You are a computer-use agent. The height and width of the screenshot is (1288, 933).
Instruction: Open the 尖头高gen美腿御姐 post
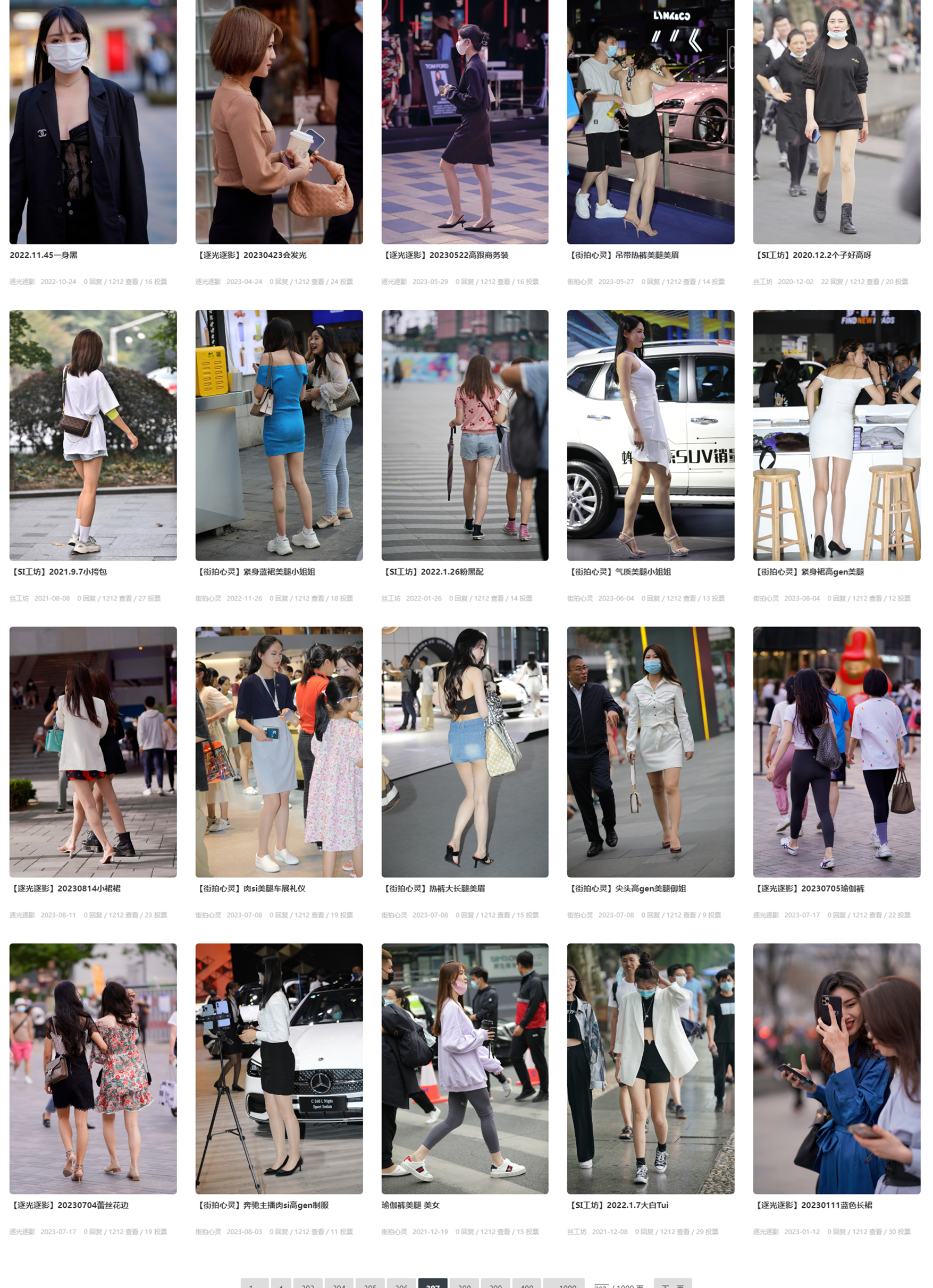coord(627,888)
